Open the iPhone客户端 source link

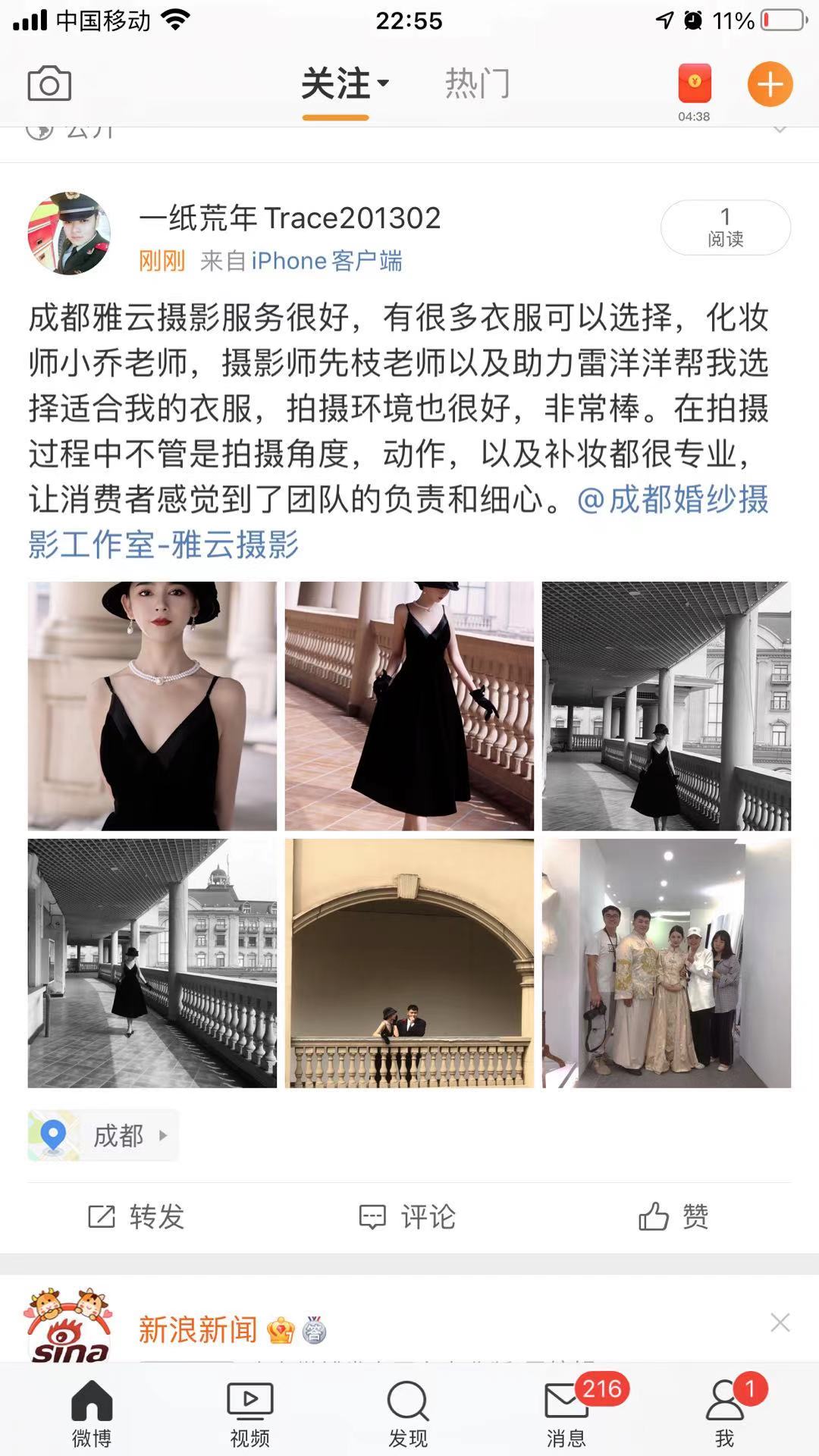coord(327,261)
